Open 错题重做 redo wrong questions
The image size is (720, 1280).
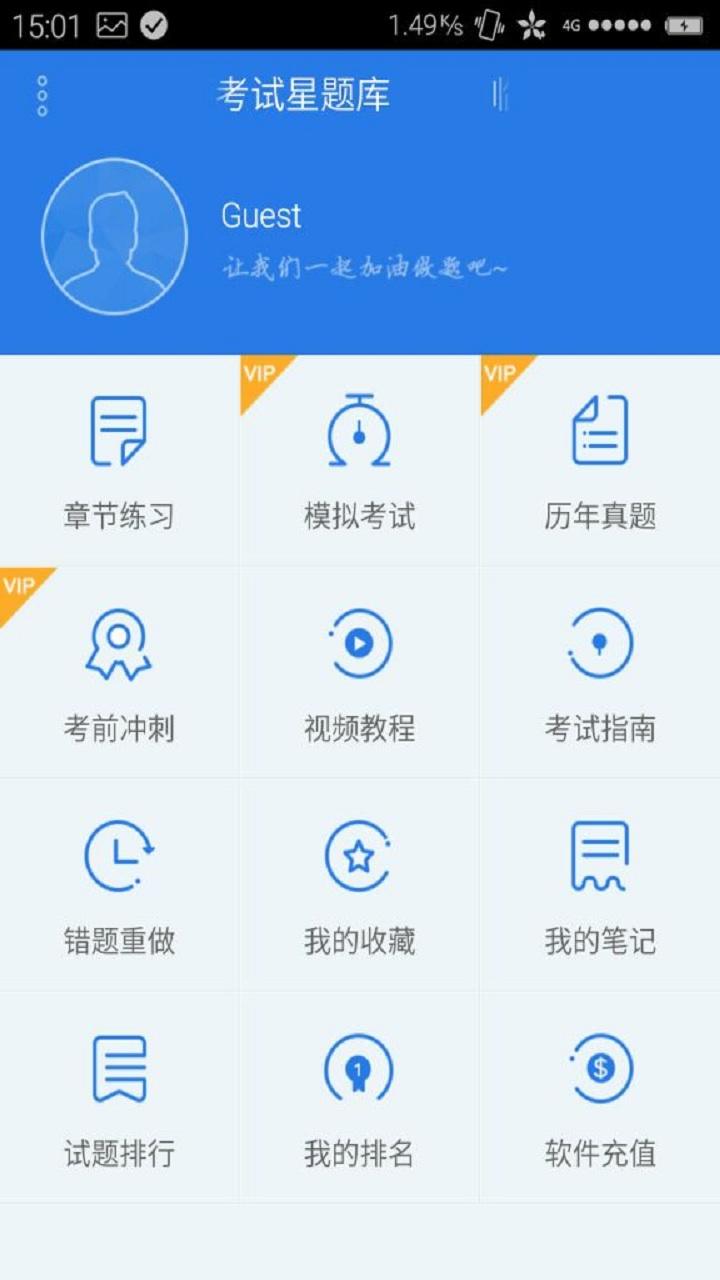(118, 884)
